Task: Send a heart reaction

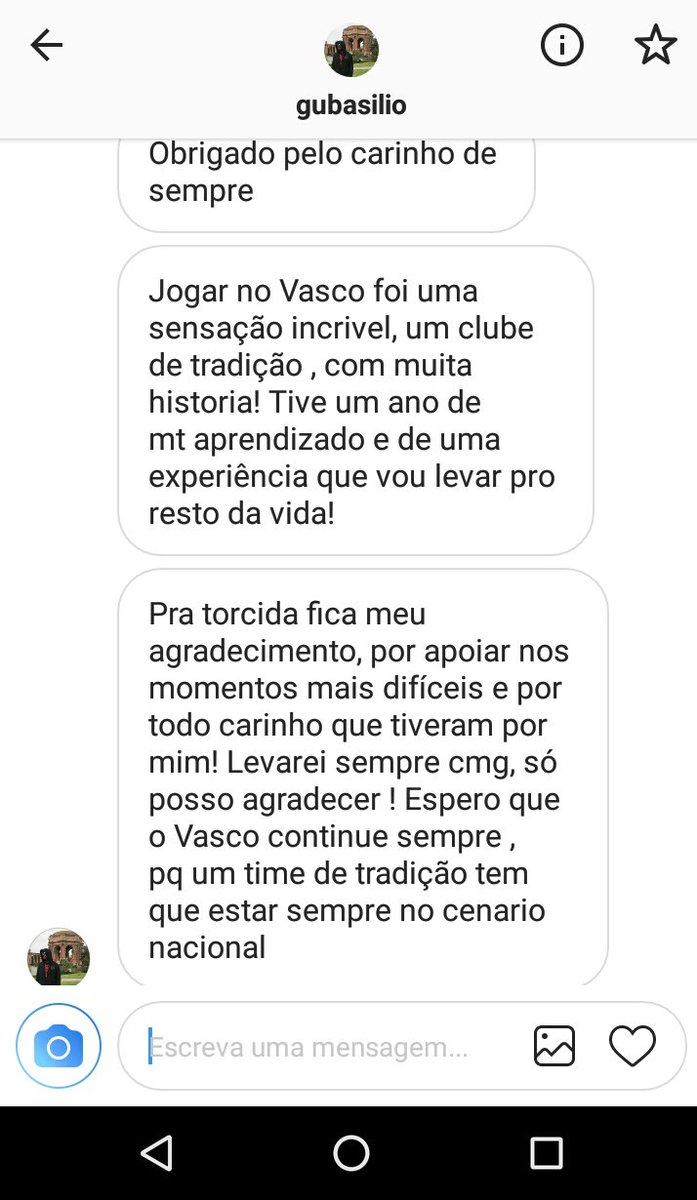Action: pyautogui.click(x=632, y=1046)
